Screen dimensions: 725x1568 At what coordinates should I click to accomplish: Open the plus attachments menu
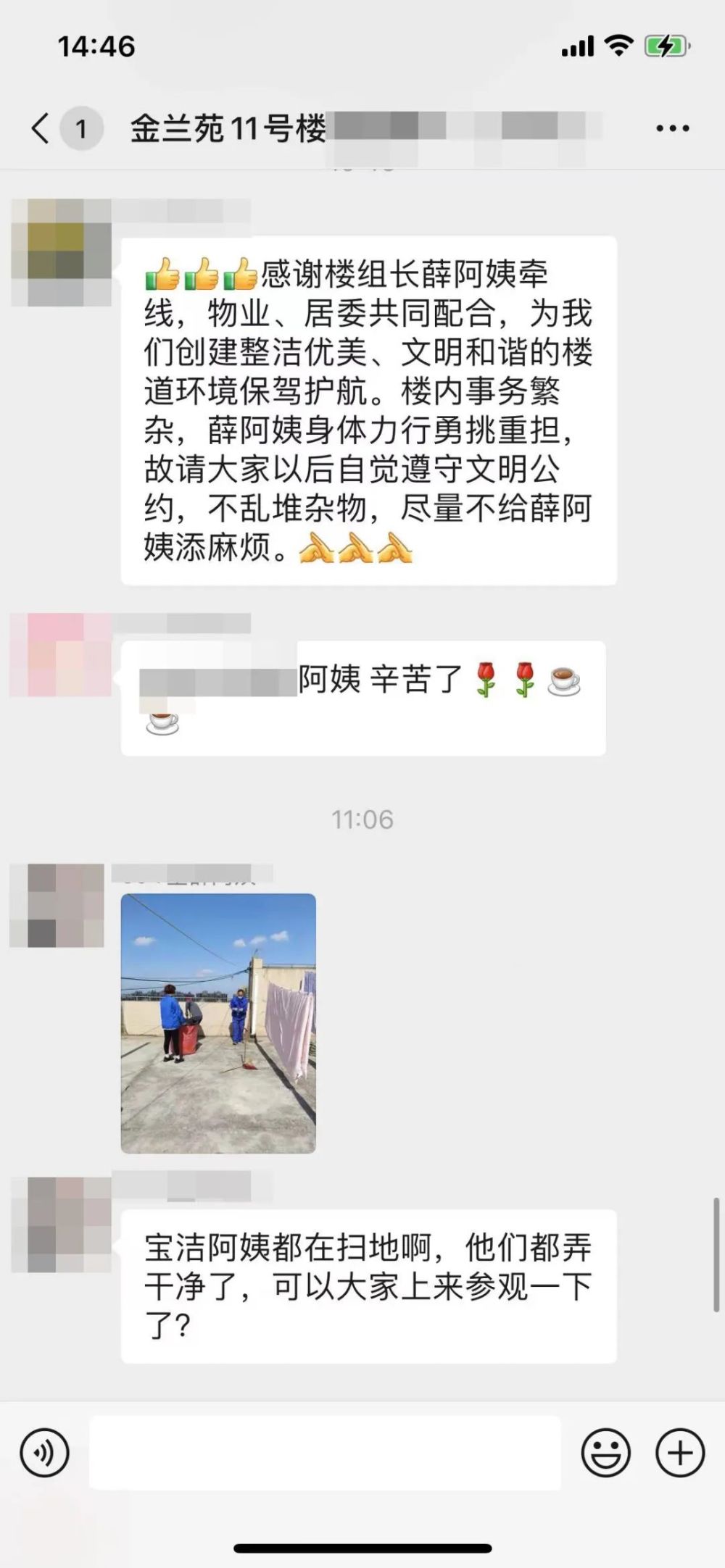tap(679, 1453)
